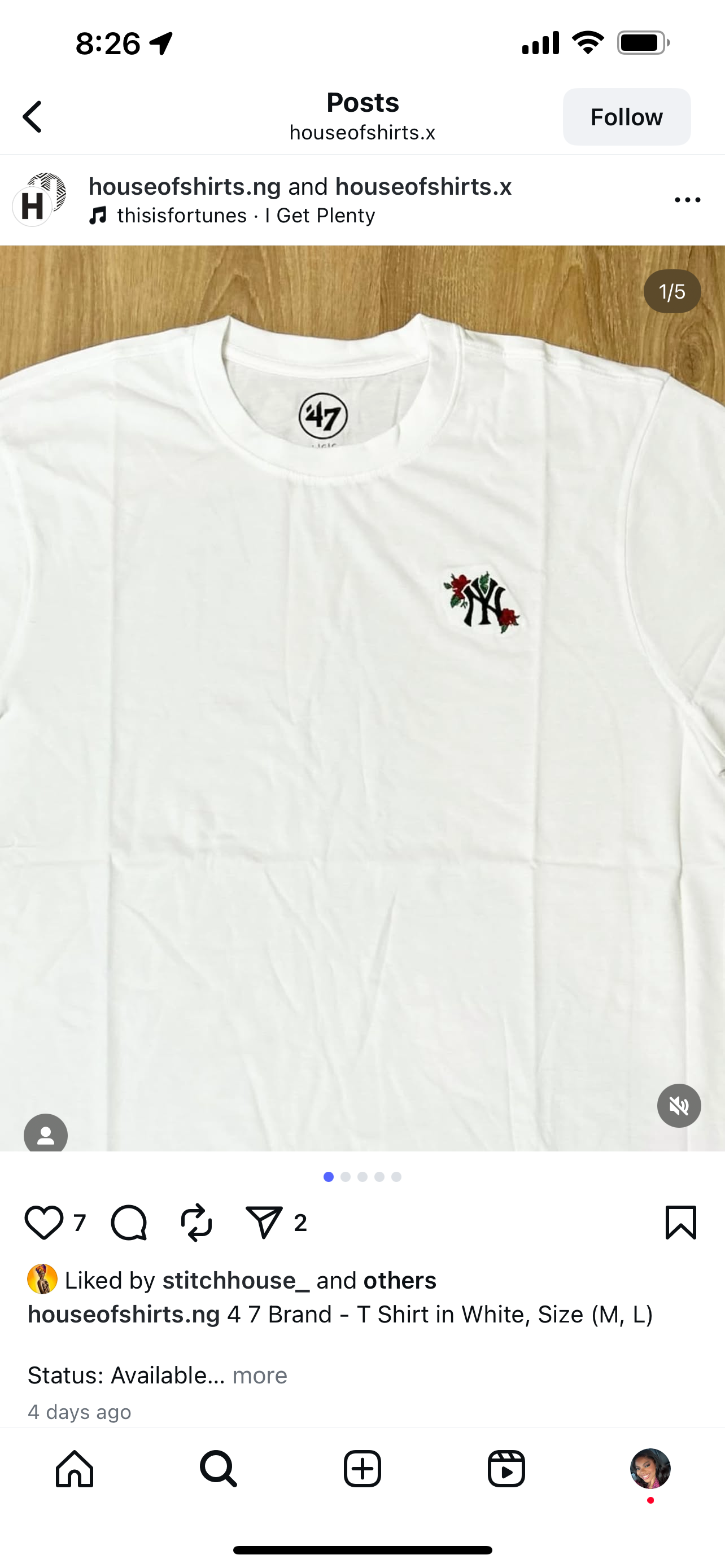
Task: Share this post via the paper plane icon
Action: (x=264, y=1222)
